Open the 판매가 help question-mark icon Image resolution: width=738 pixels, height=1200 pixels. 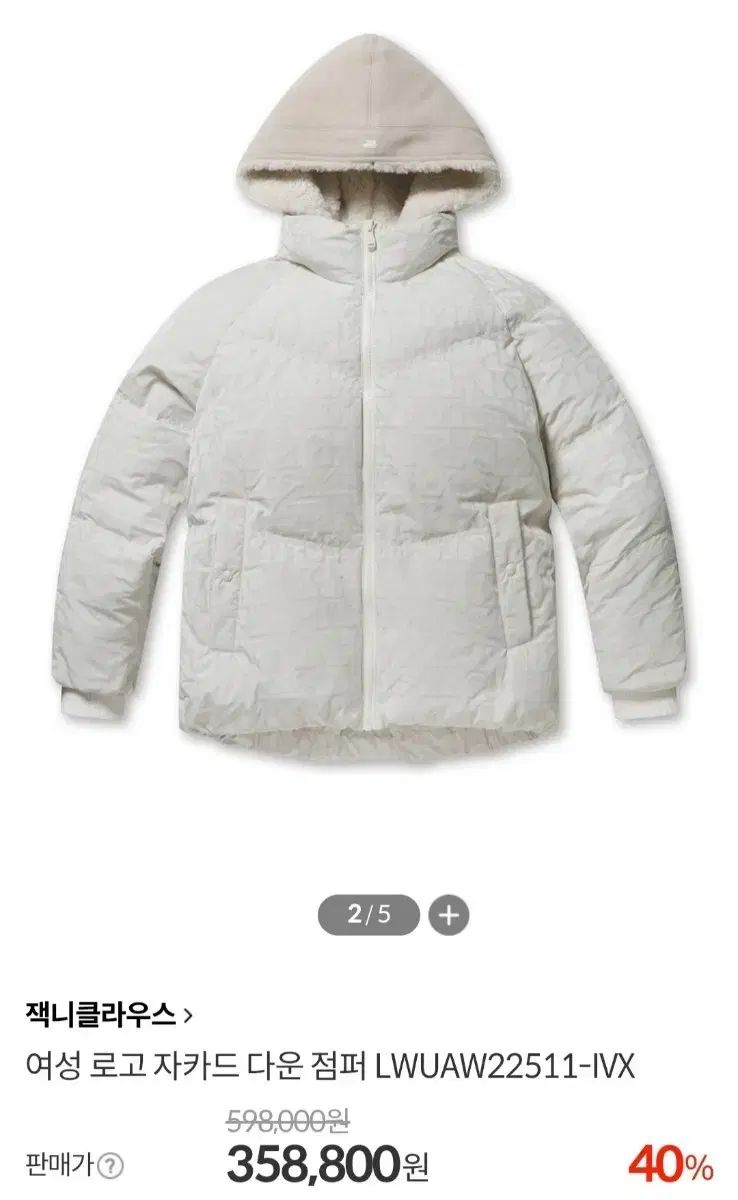[x=111, y=1164]
